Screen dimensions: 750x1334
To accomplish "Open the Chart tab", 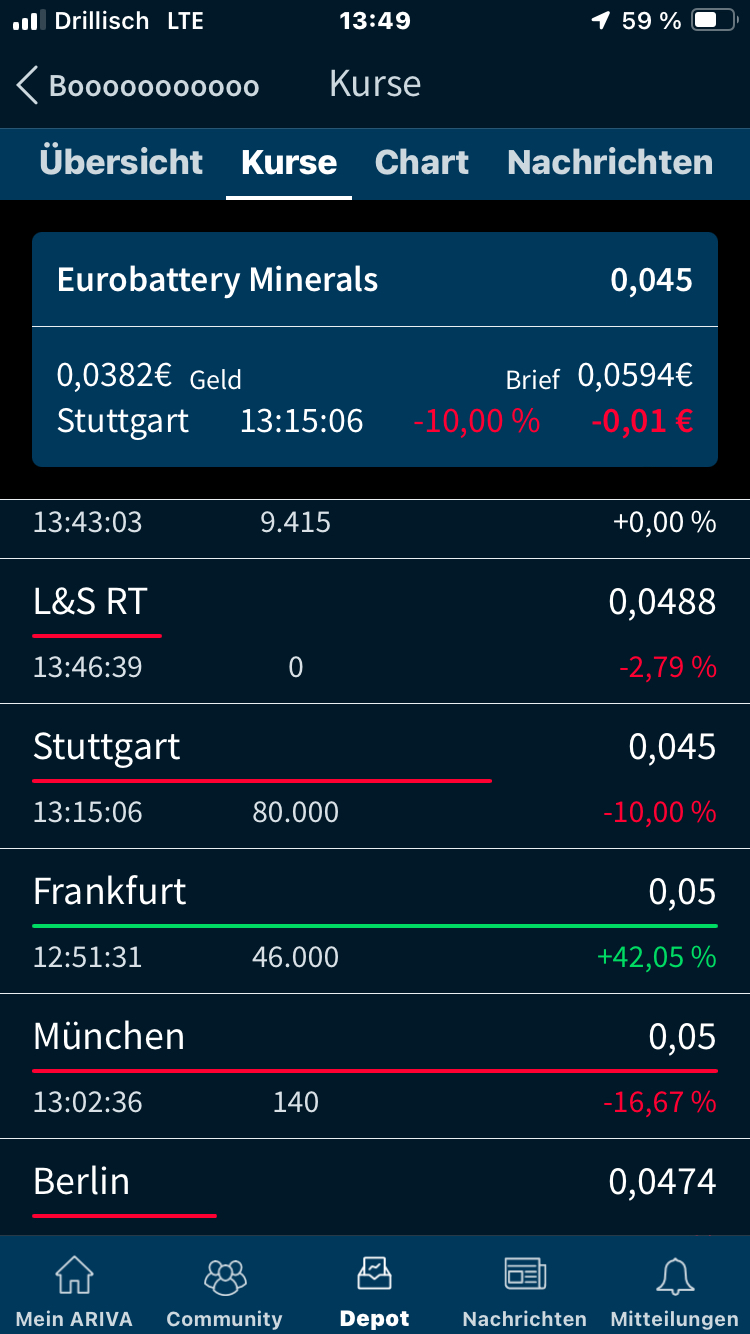I will coord(421,162).
